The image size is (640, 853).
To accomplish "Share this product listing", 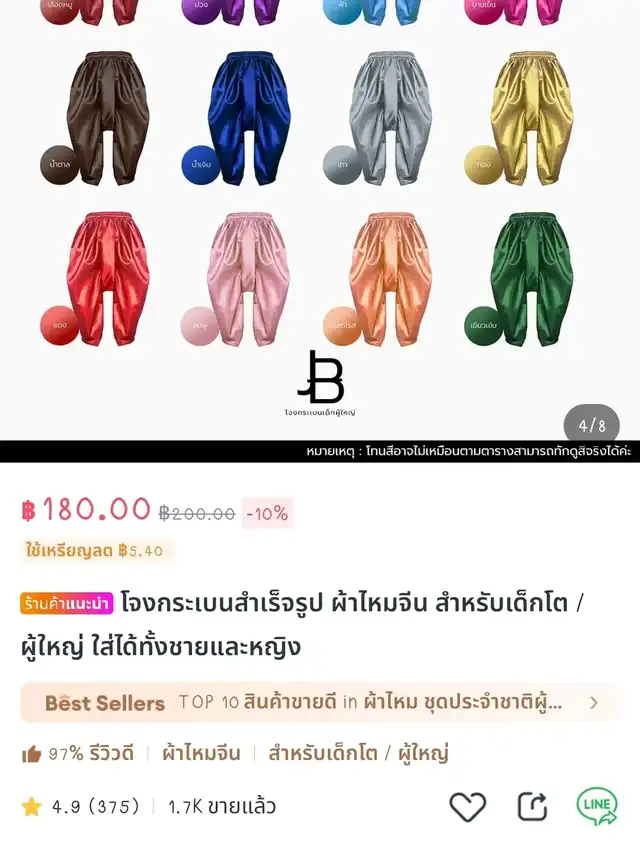I will point(532,806).
